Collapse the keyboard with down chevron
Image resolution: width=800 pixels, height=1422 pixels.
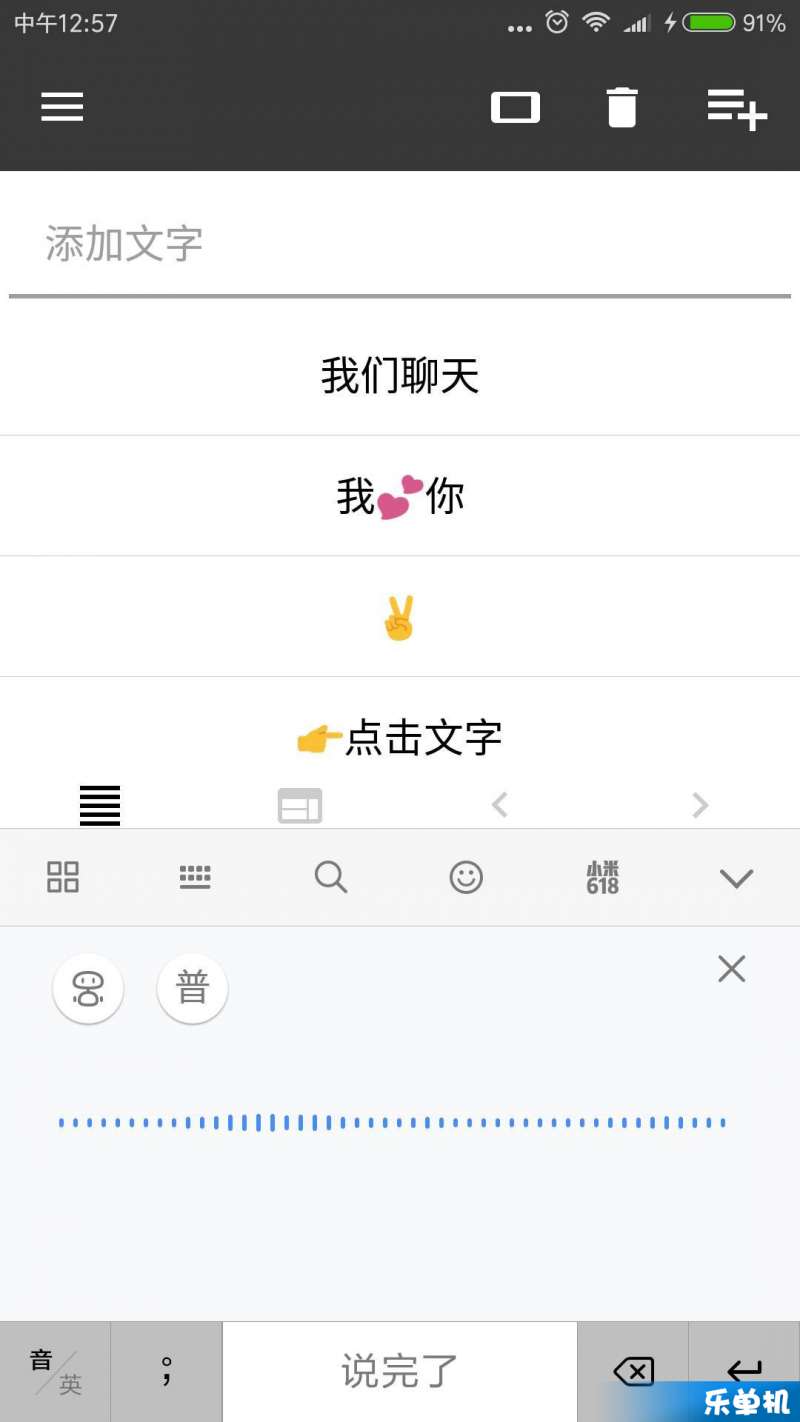(x=736, y=878)
